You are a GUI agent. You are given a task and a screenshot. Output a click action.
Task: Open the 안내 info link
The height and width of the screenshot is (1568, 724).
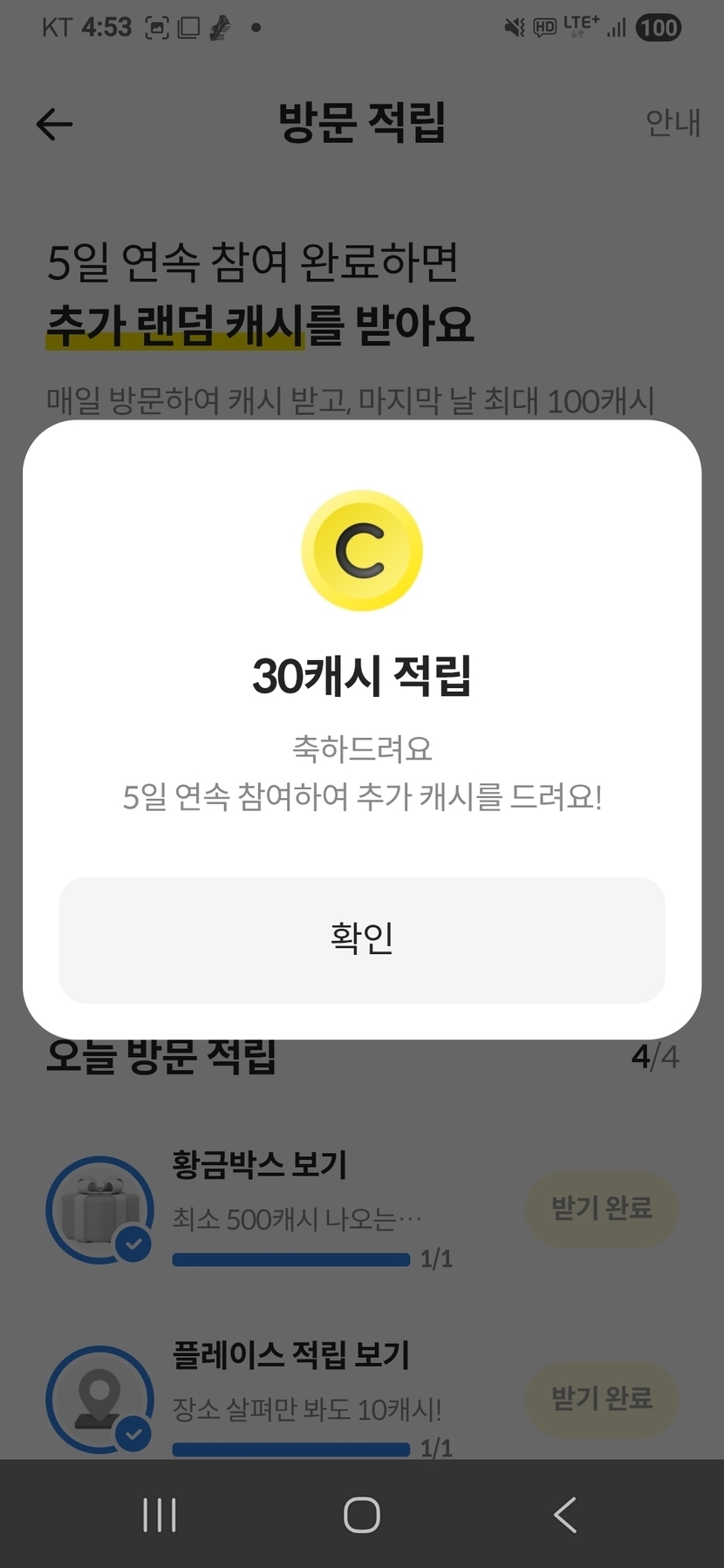(x=673, y=123)
